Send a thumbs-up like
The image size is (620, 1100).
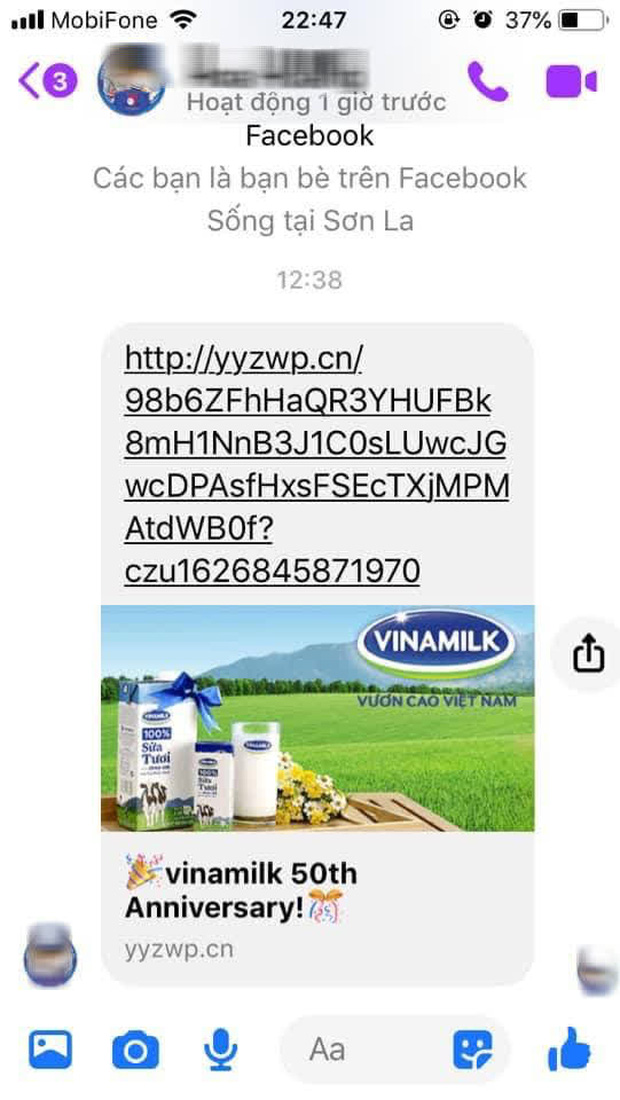pos(569,1050)
